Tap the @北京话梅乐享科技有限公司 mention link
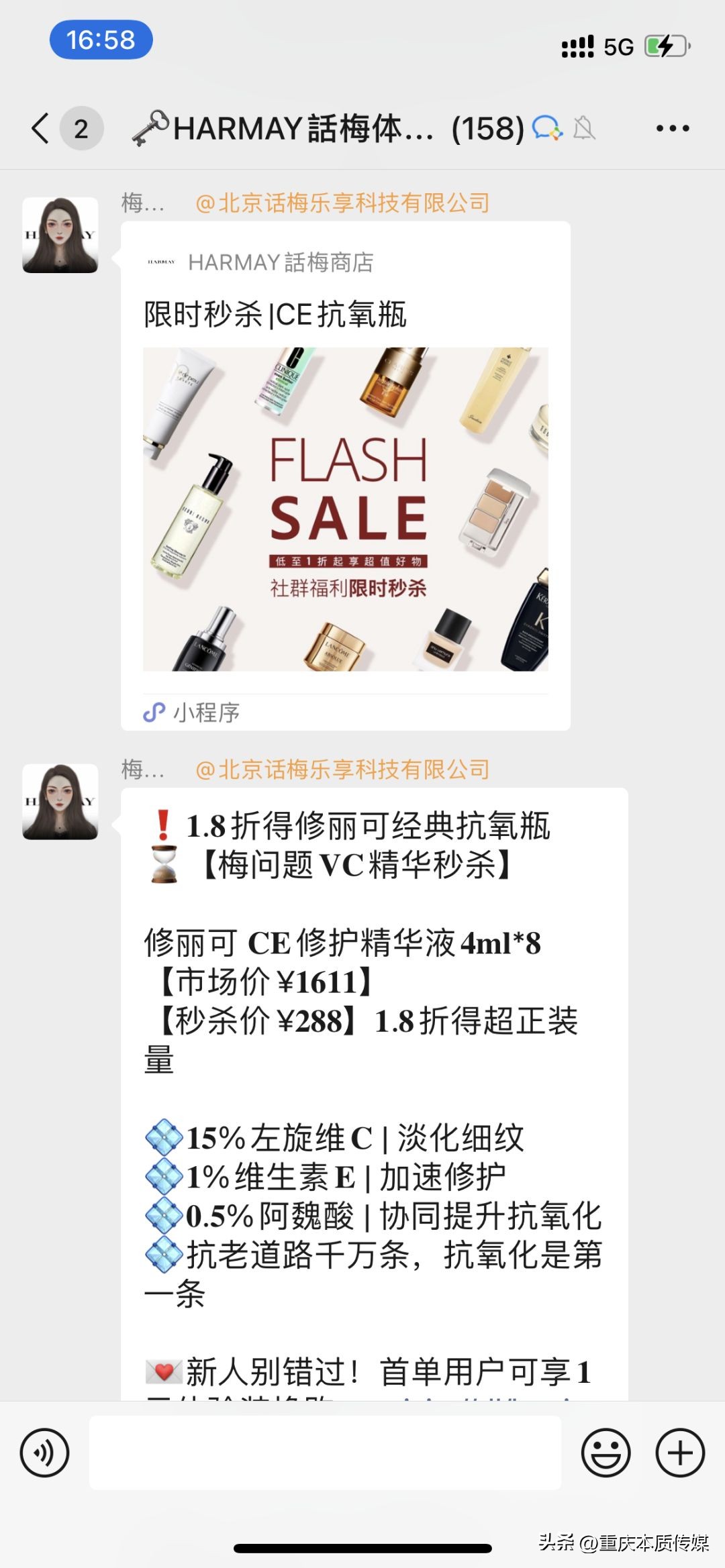Image resolution: width=725 pixels, height=1568 pixels. point(342,203)
